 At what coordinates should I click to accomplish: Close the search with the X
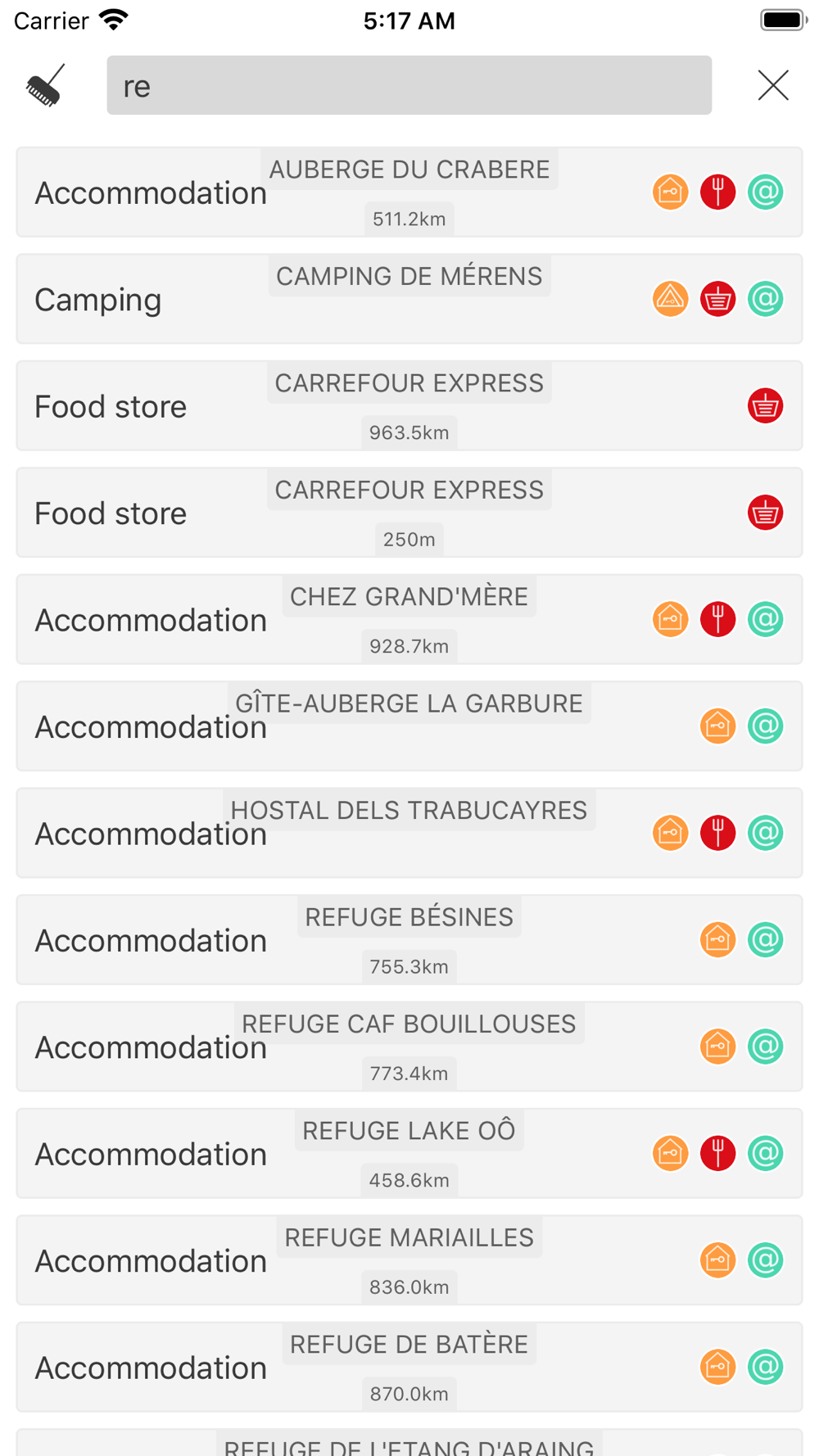point(773,85)
